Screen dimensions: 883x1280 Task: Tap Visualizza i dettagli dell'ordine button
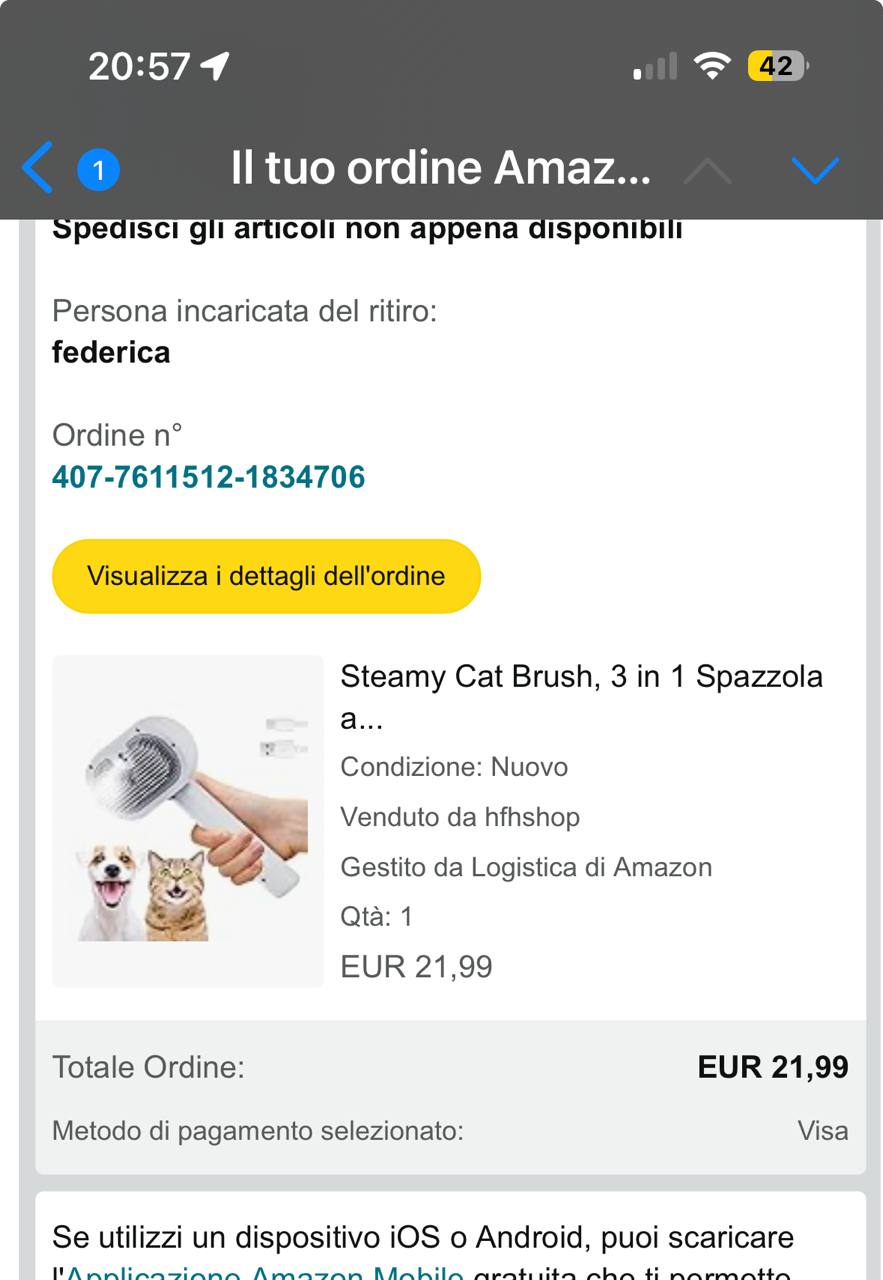pyautogui.click(x=266, y=576)
